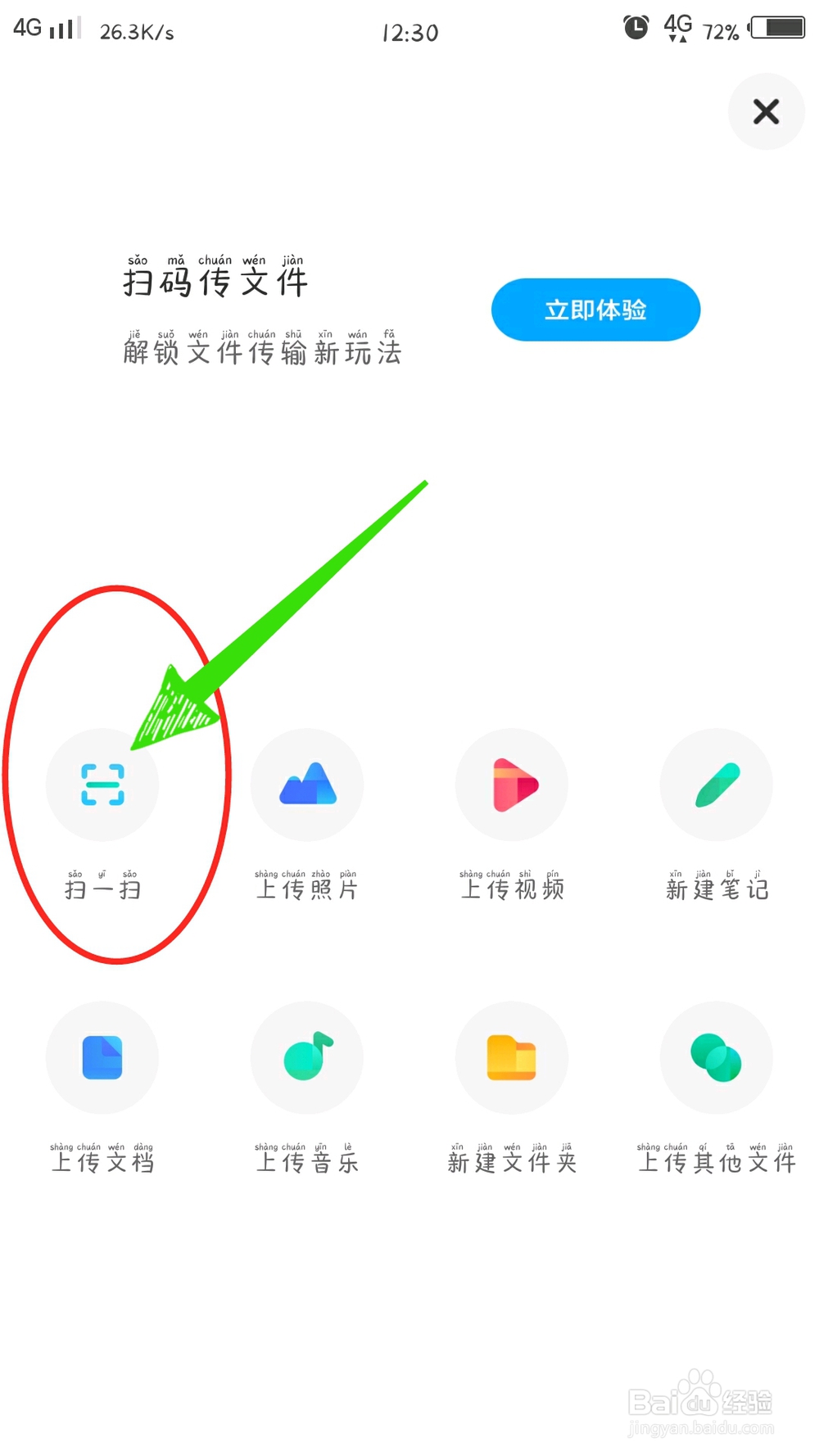Tap the yellow 新建文件夹 folder icon
819x1456 pixels.
click(511, 1058)
